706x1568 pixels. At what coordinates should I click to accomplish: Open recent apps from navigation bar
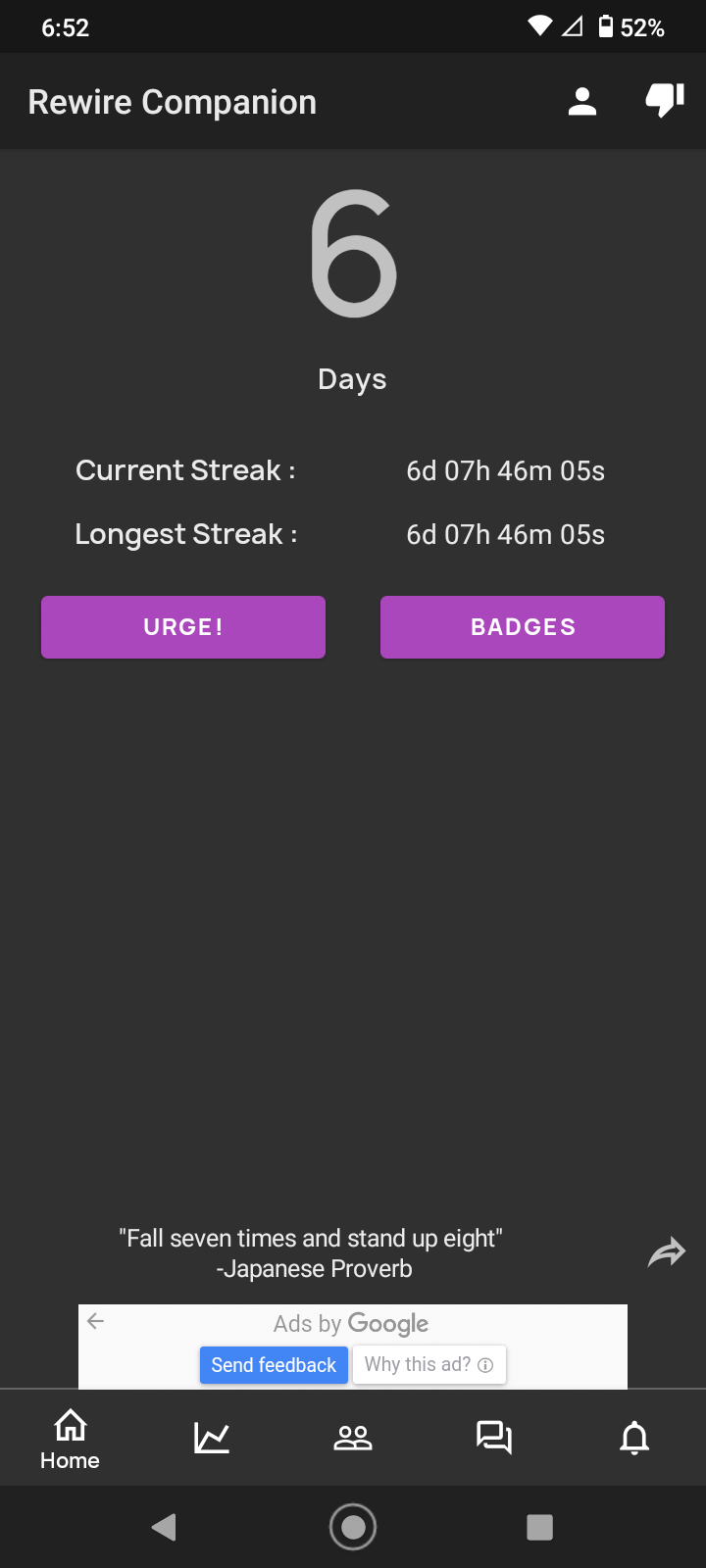click(x=540, y=1527)
